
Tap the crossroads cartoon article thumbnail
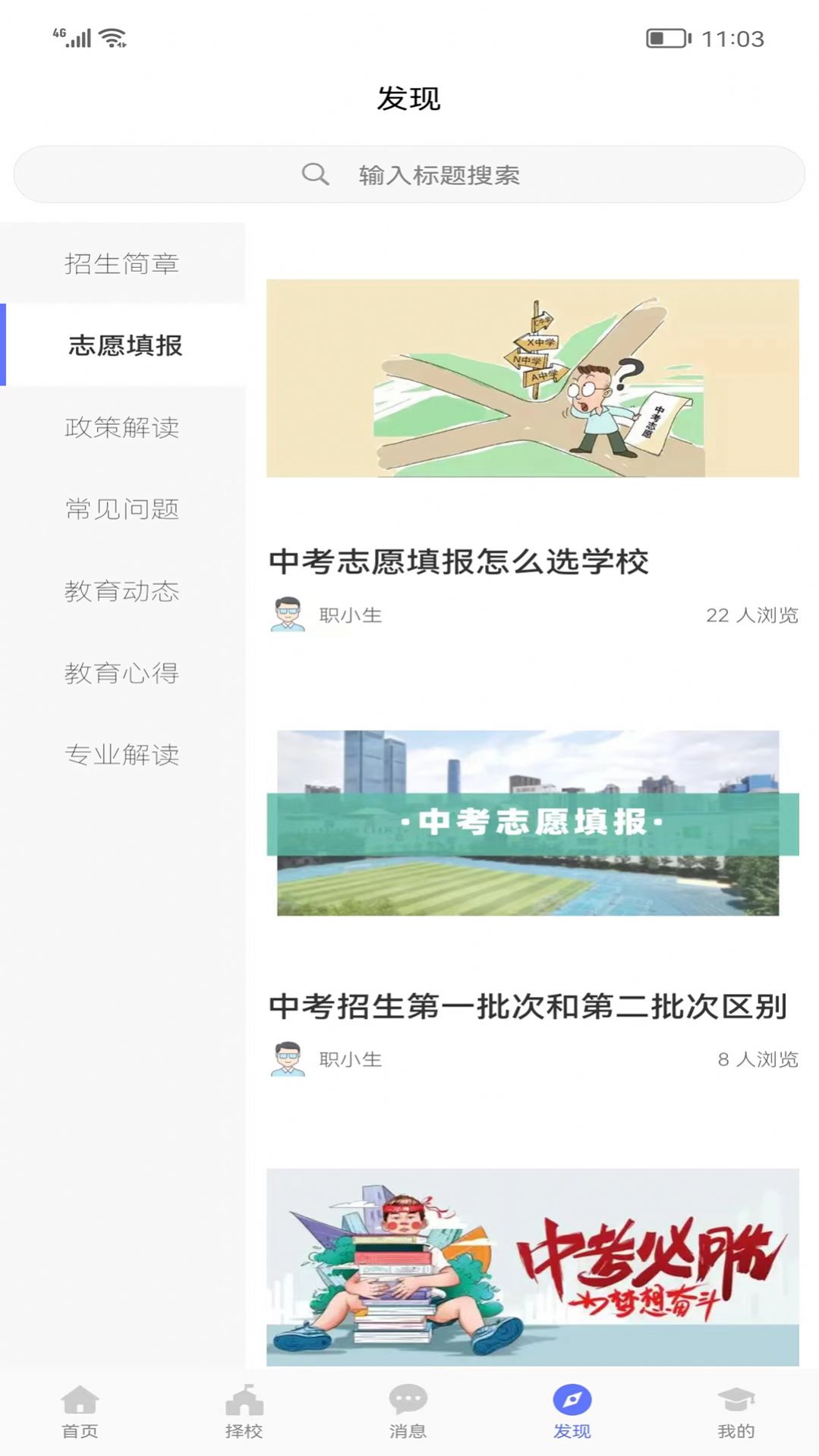(x=531, y=376)
